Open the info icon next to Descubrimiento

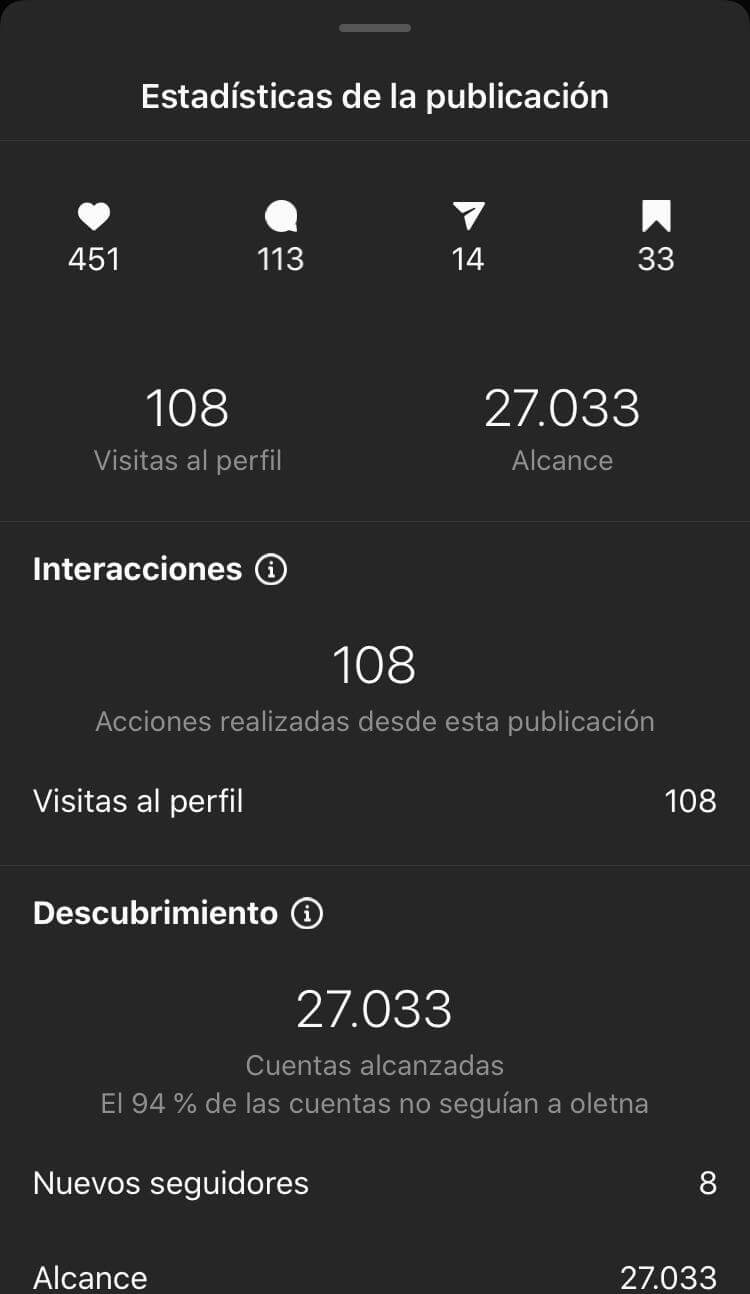307,913
